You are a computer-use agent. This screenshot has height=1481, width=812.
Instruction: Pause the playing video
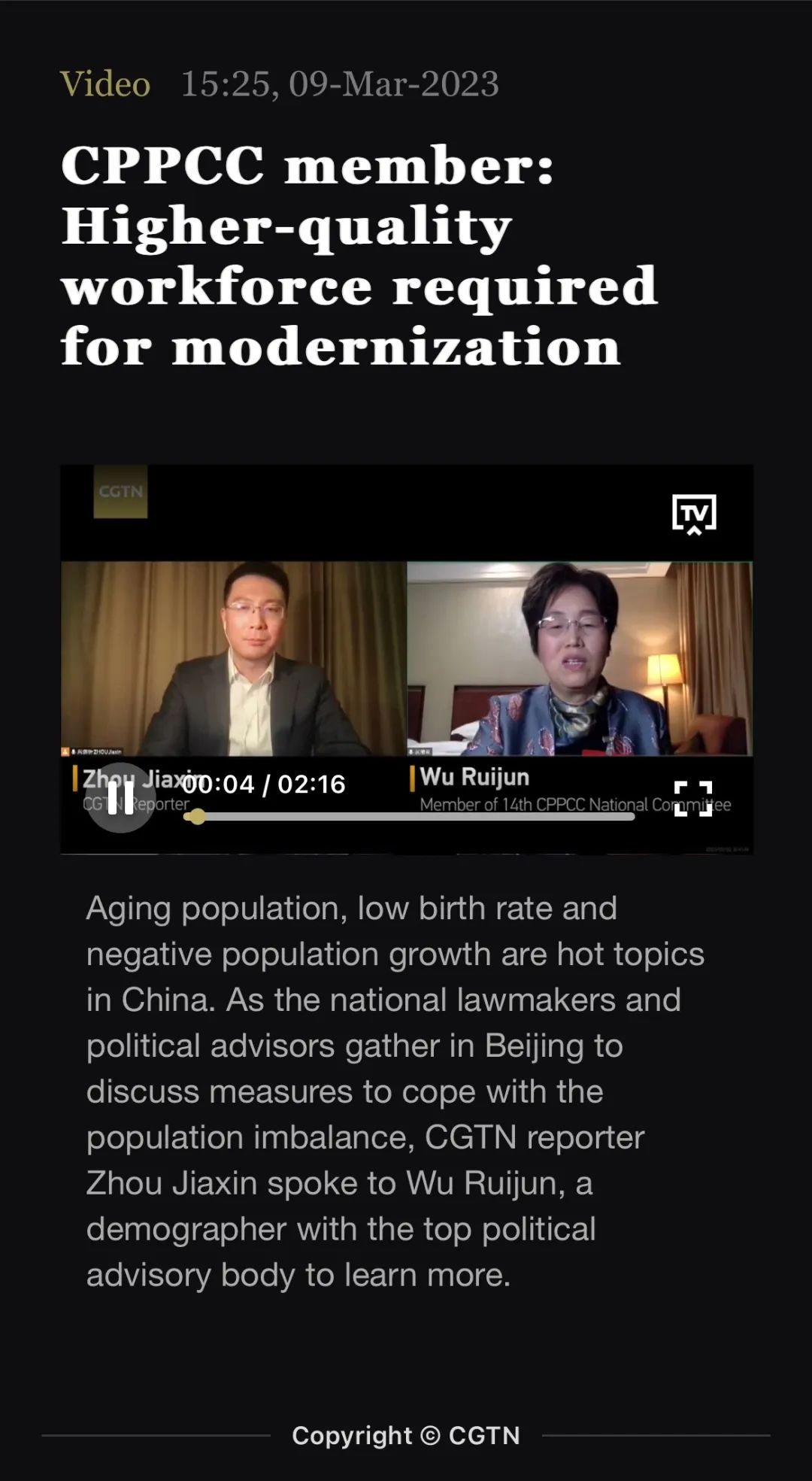tap(120, 798)
